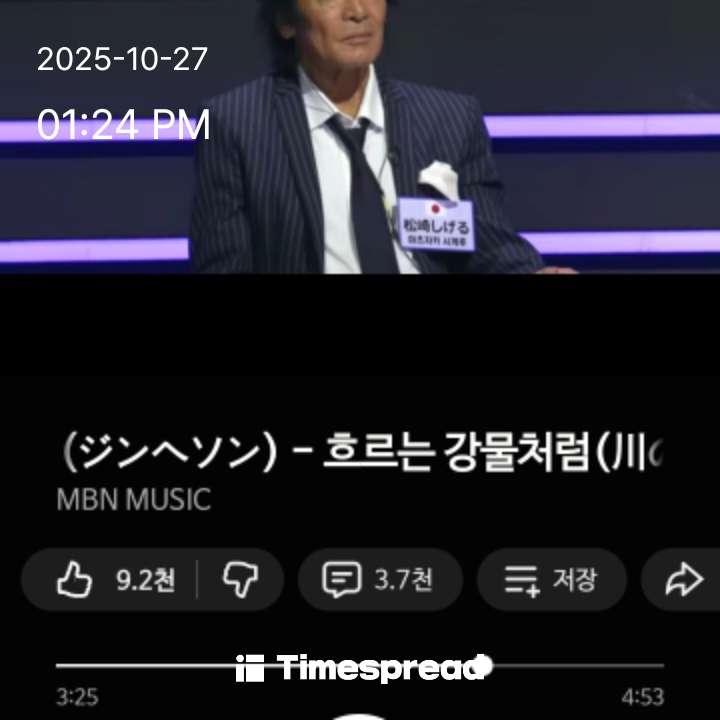Share this video
The height and width of the screenshot is (720, 720).
(x=686, y=580)
